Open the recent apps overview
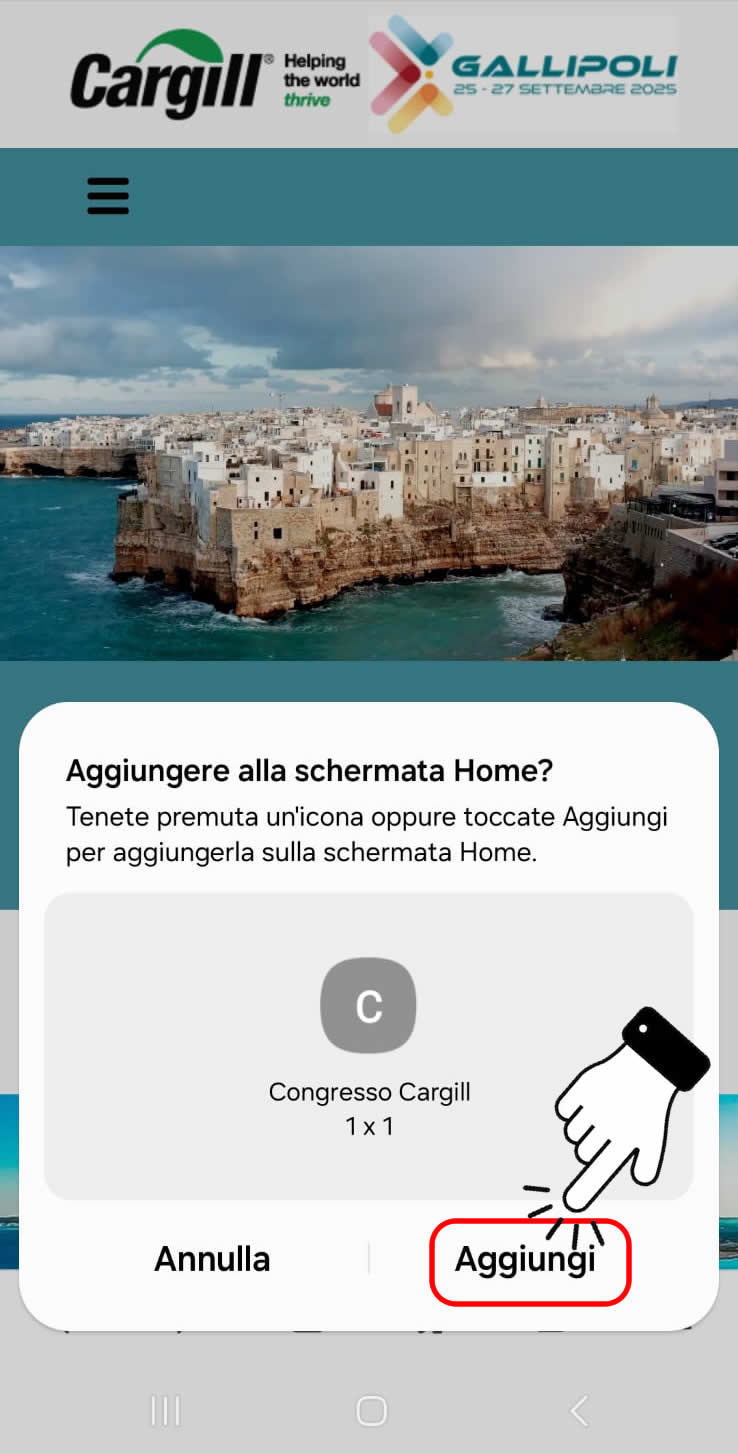This screenshot has width=738, height=1454. pyautogui.click(x=165, y=1411)
